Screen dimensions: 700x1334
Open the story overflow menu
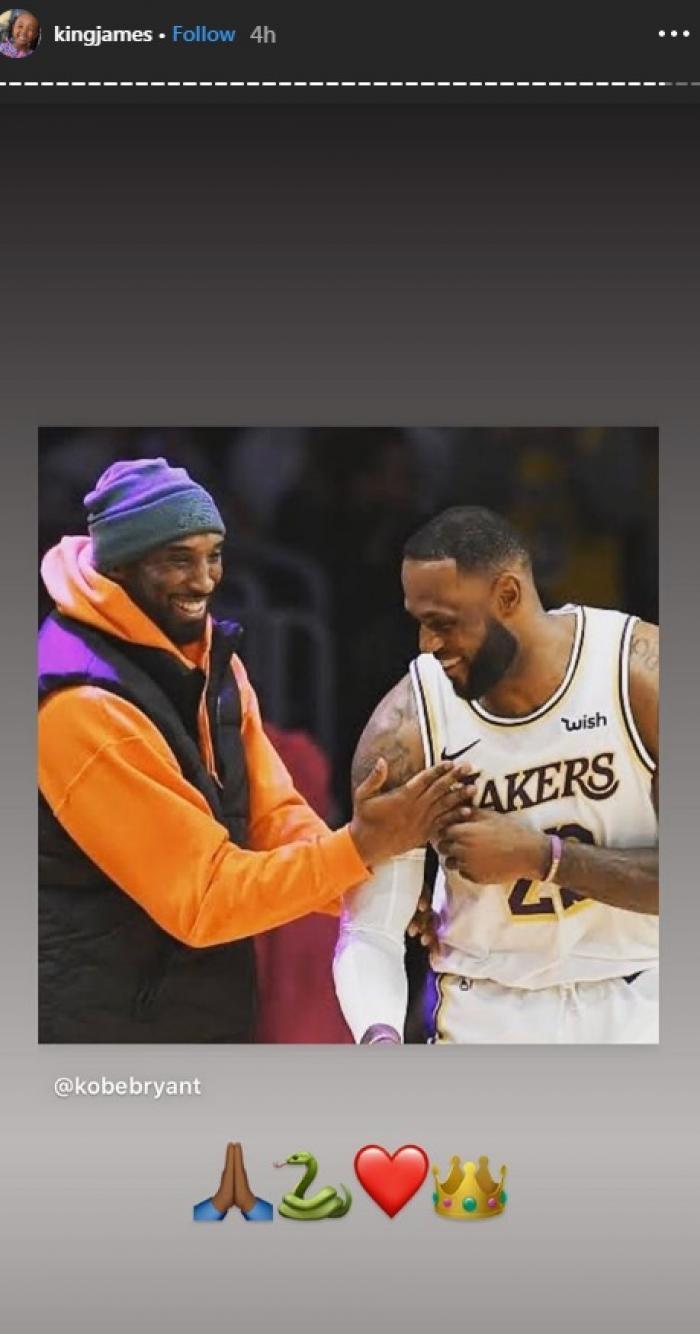[673, 34]
